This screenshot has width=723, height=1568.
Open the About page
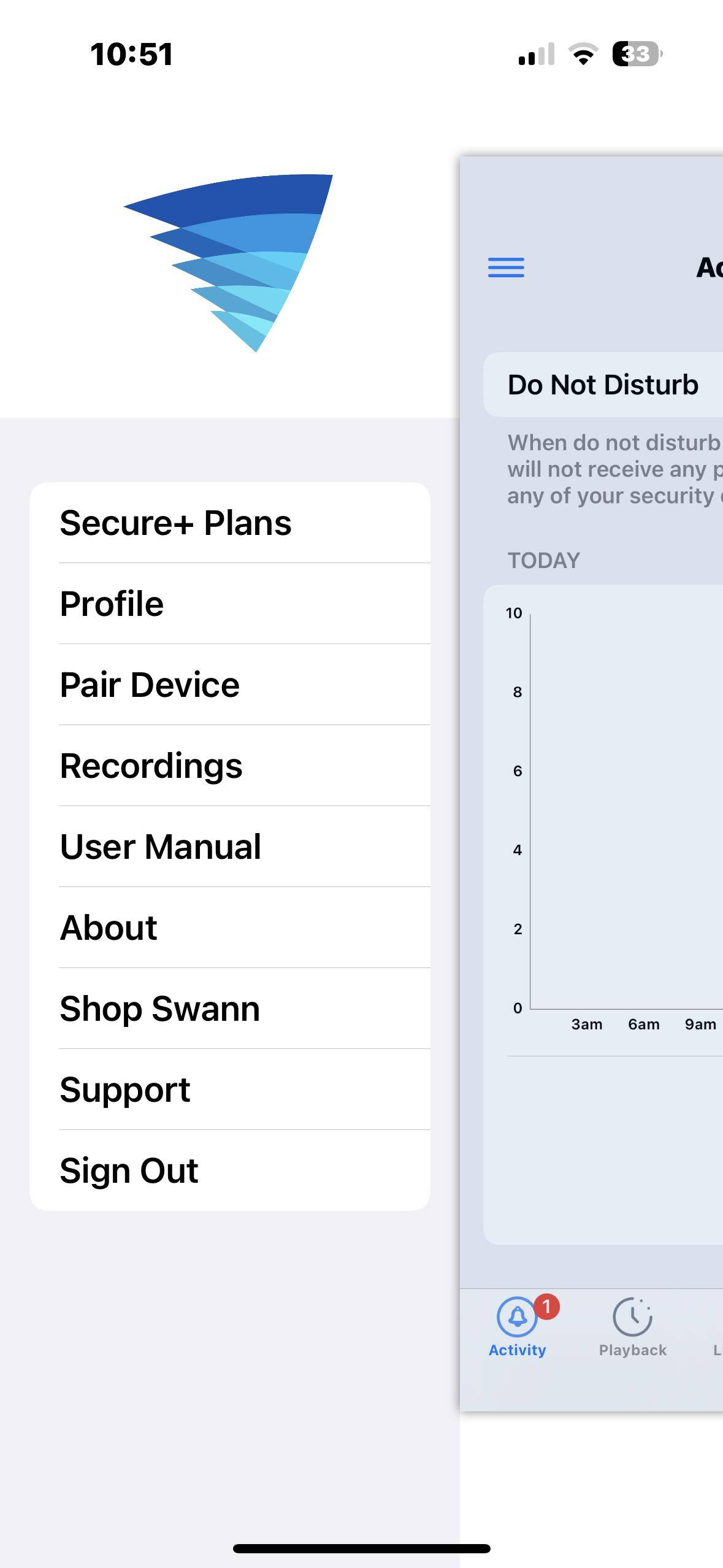pos(230,928)
